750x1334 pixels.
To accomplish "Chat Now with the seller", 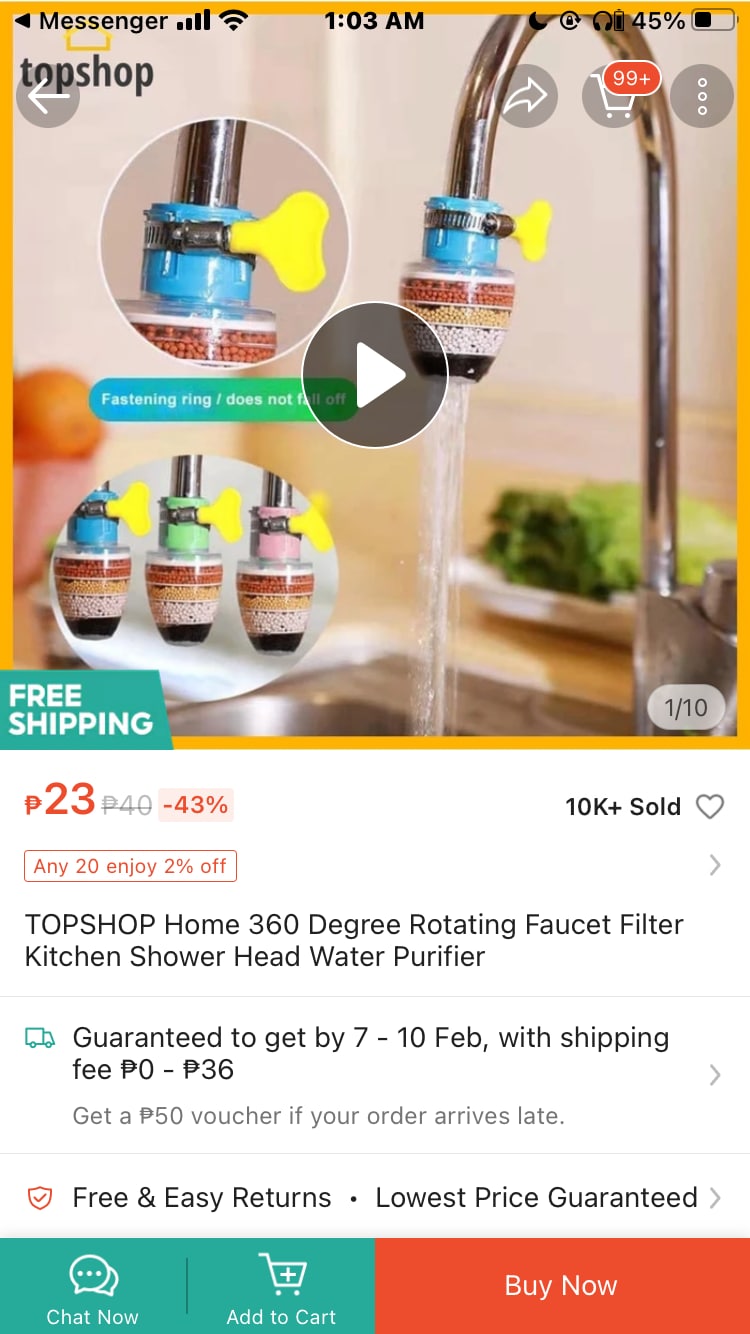I will coord(93,1287).
